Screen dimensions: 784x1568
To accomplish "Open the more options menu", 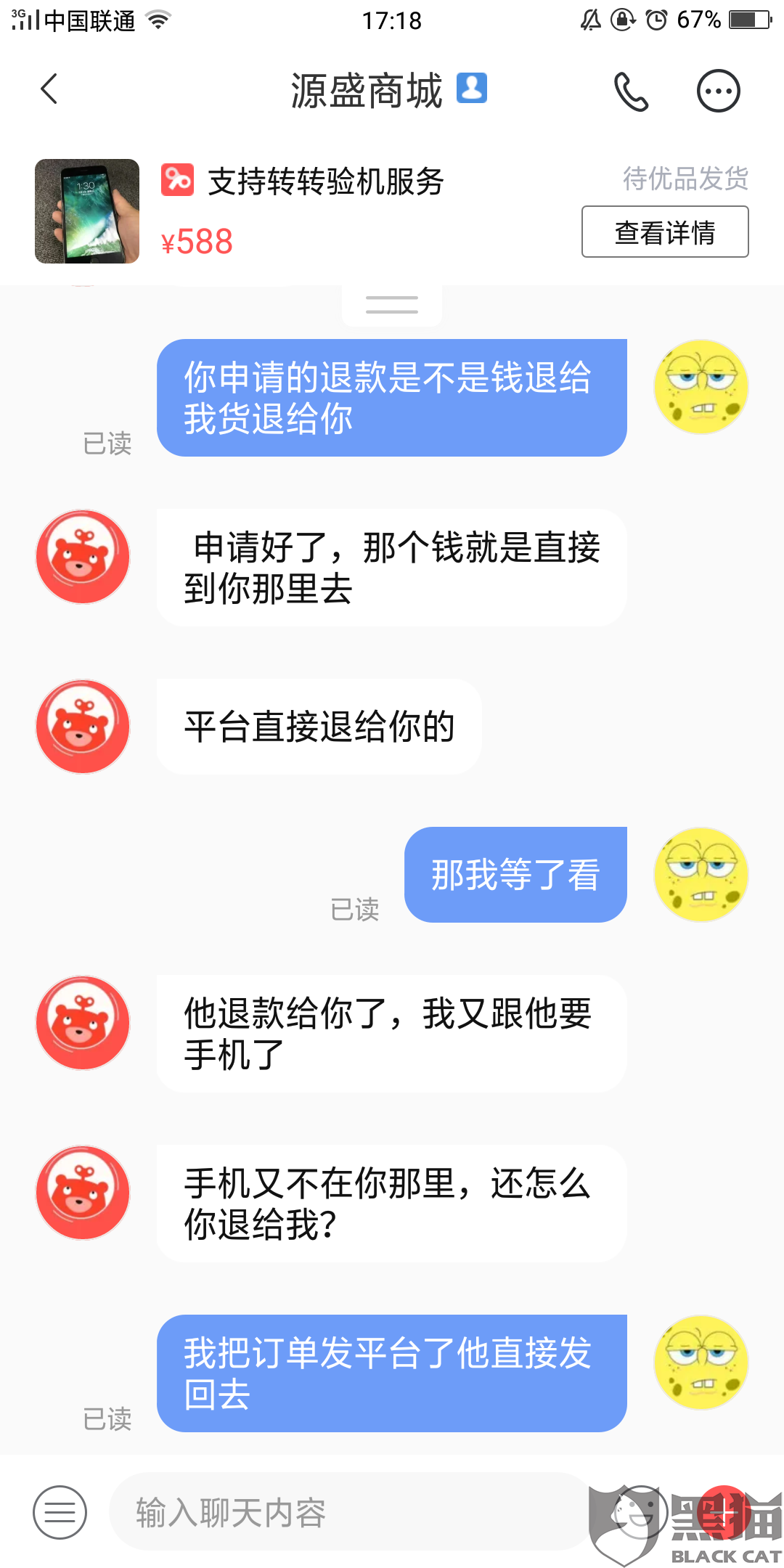I will click(718, 91).
